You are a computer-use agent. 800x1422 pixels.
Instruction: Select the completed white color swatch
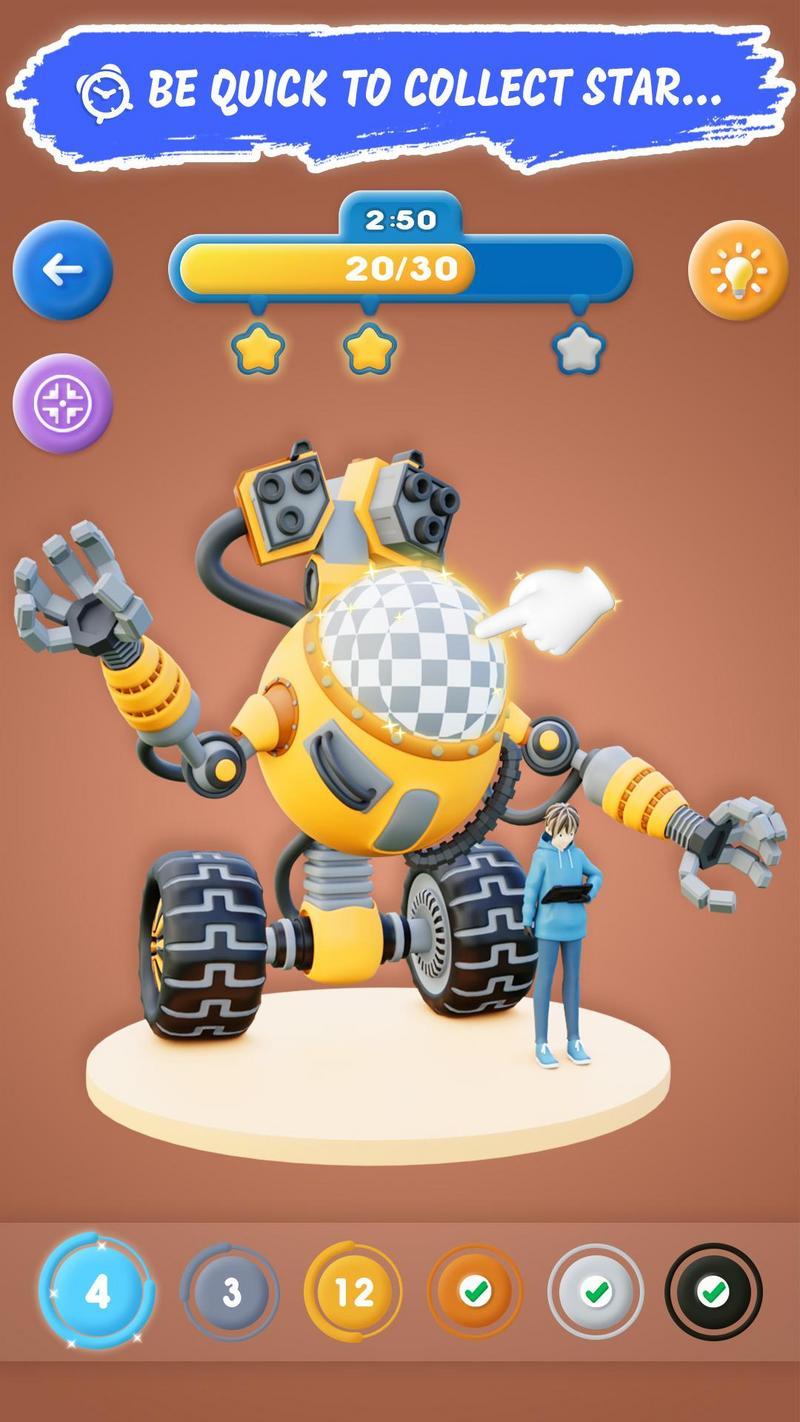(596, 1292)
